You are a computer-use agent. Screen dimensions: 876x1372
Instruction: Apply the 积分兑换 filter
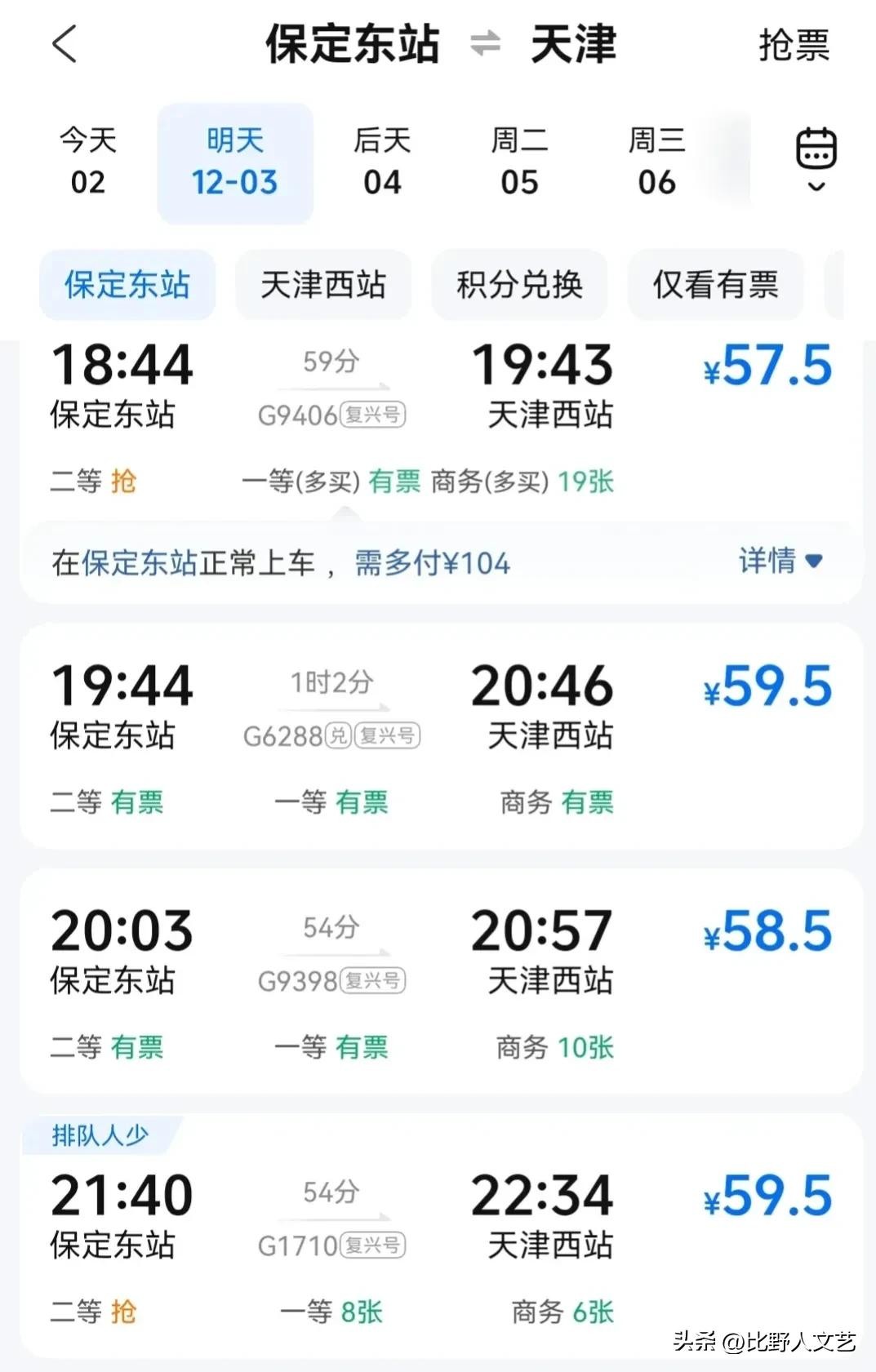pos(519,285)
